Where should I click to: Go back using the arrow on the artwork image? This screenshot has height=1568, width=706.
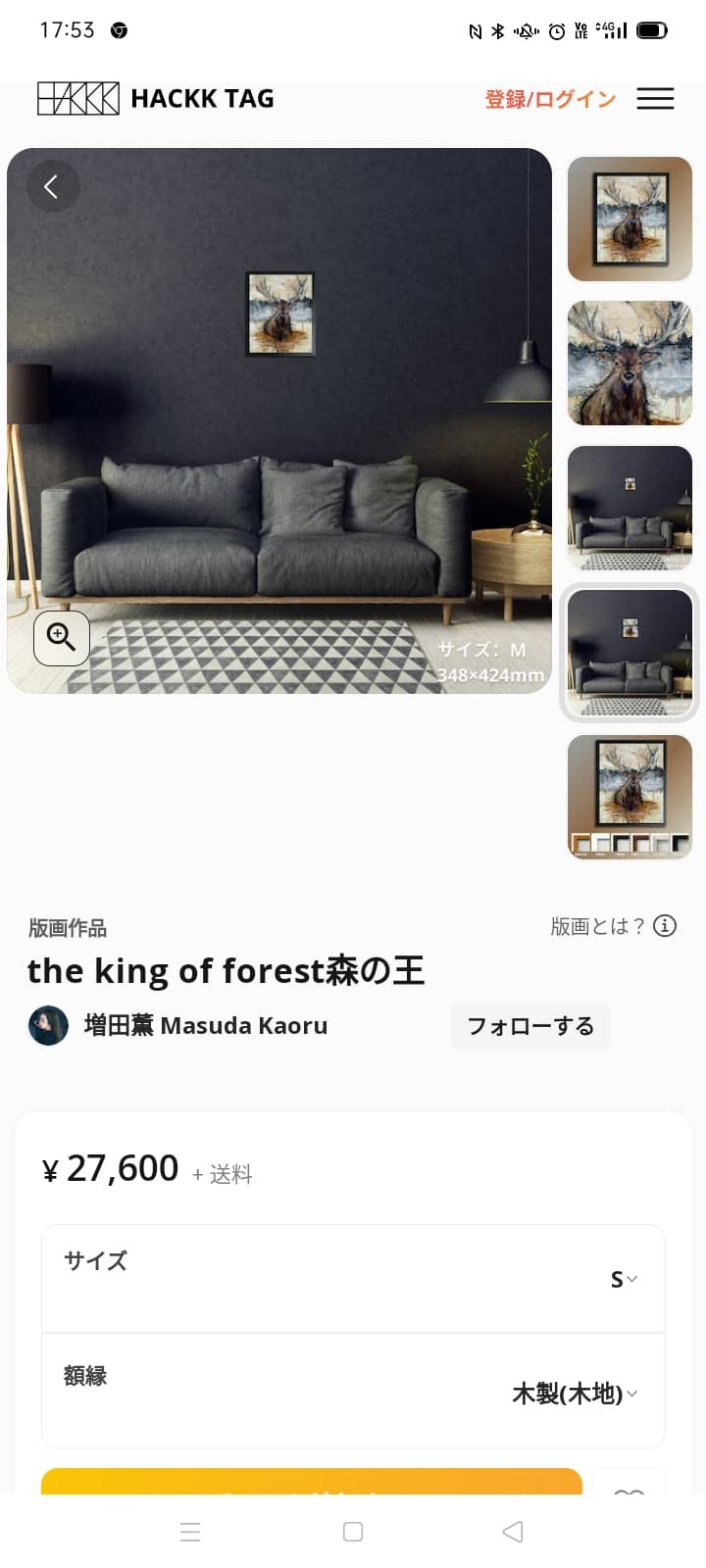tap(52, 186)
